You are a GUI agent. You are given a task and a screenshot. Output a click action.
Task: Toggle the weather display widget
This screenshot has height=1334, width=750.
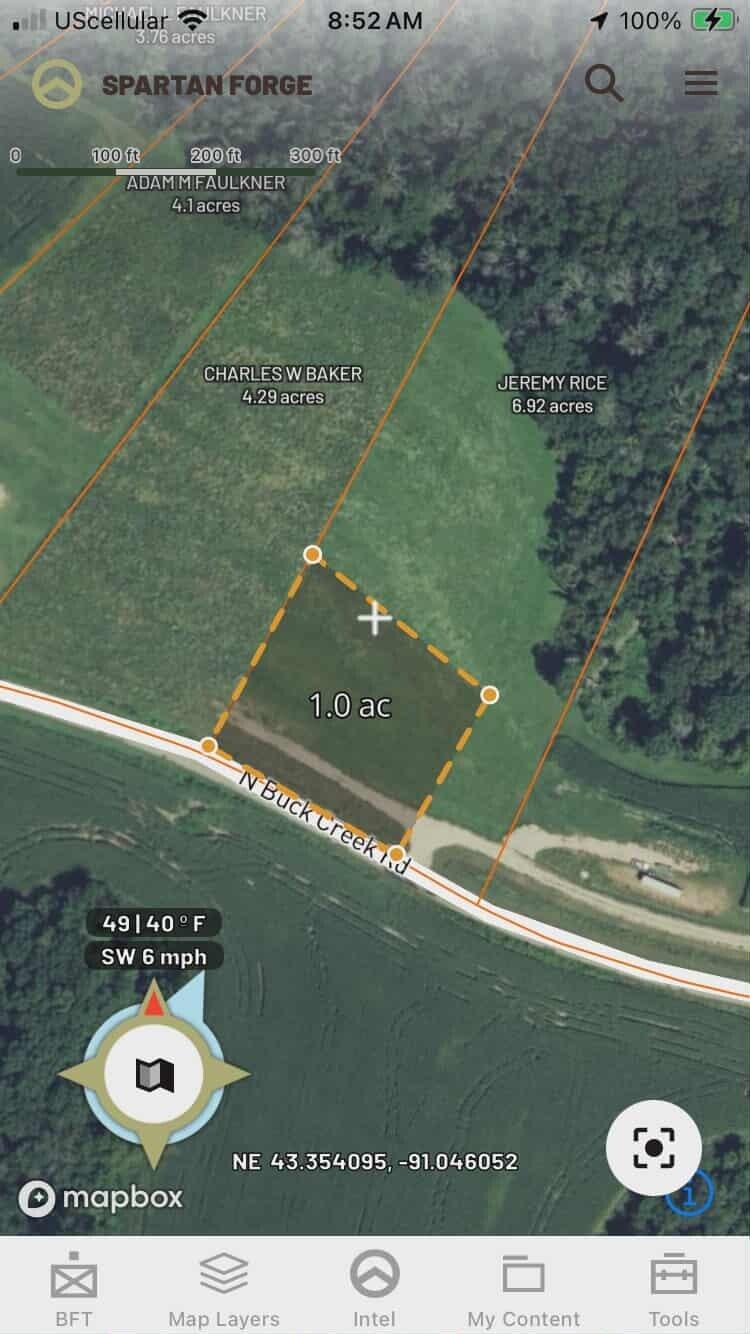[152, 922]
